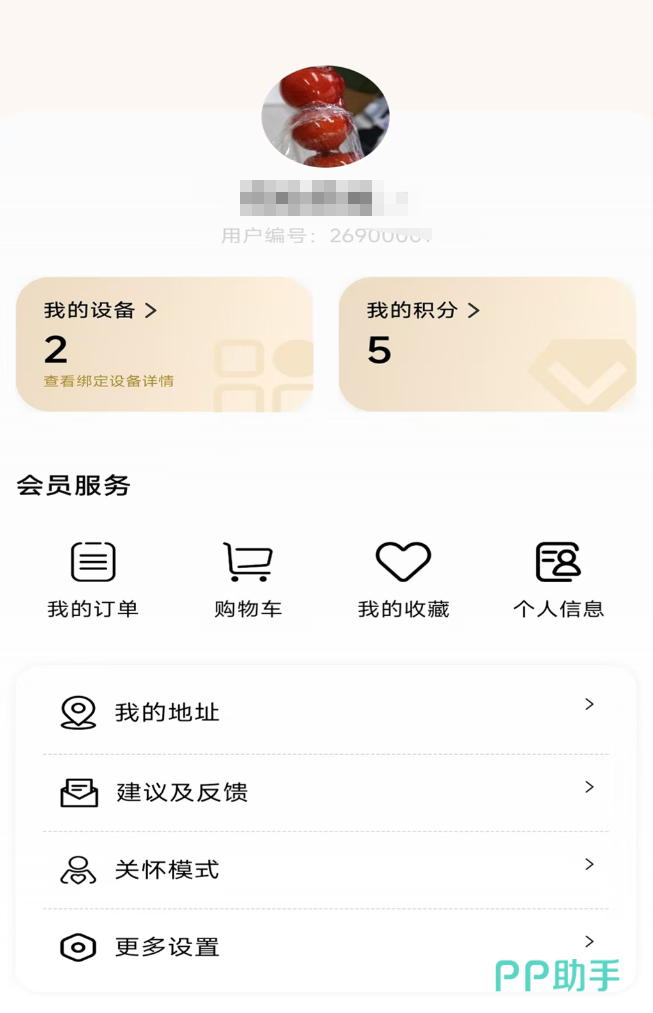This screenshot has height=1013, width=653.
Task: Select 建议及反馈 feedback row
Action: 326,793
